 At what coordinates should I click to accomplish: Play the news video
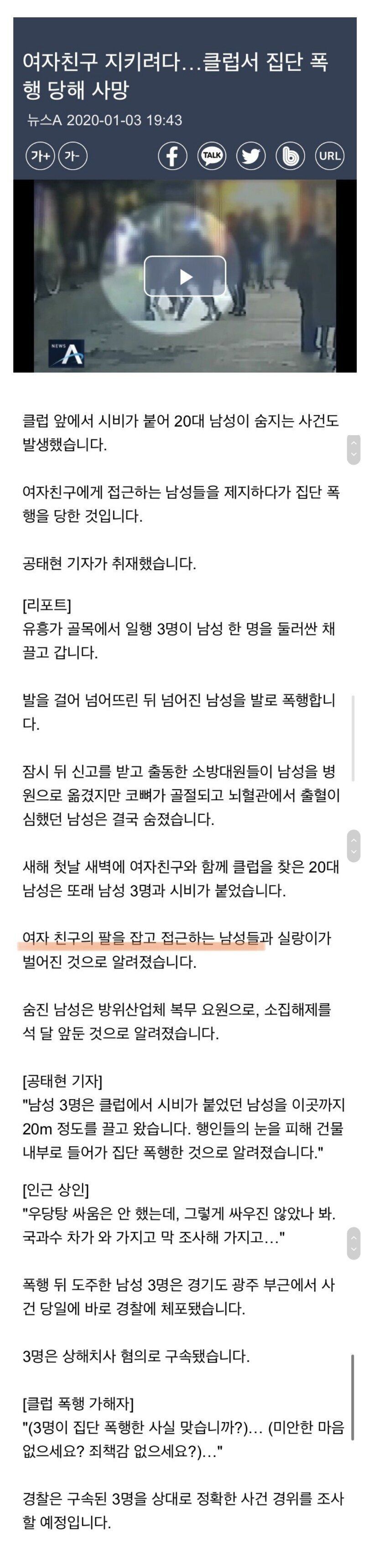(x=184, y=276)
